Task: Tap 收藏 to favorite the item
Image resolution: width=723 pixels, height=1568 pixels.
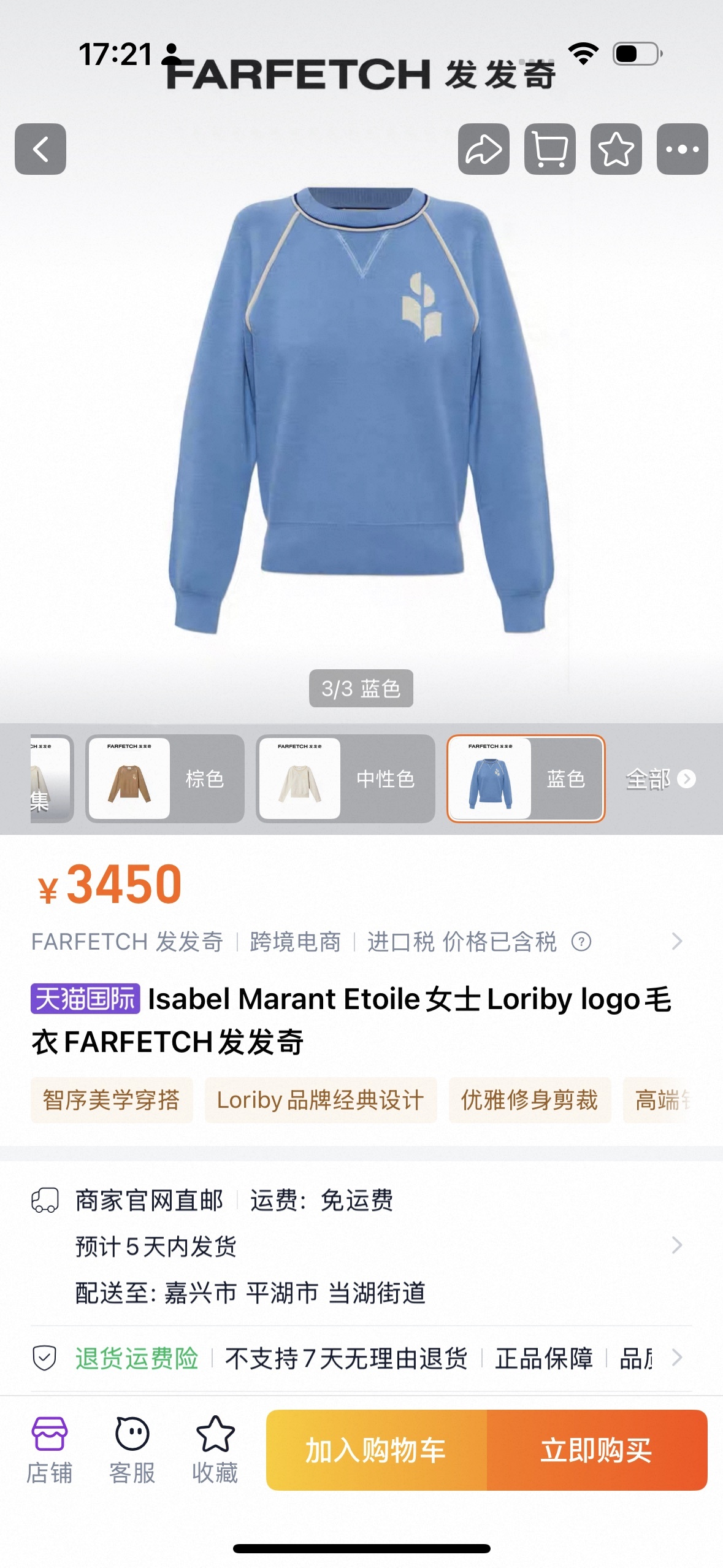Action: 215,1449
